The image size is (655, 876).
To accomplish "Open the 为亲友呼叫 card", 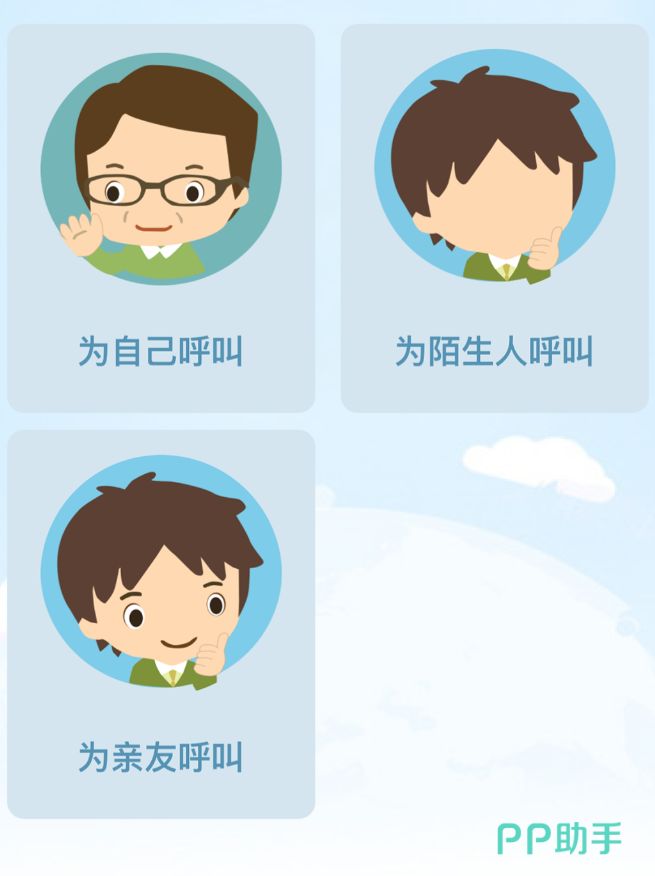I will (161, 624).
